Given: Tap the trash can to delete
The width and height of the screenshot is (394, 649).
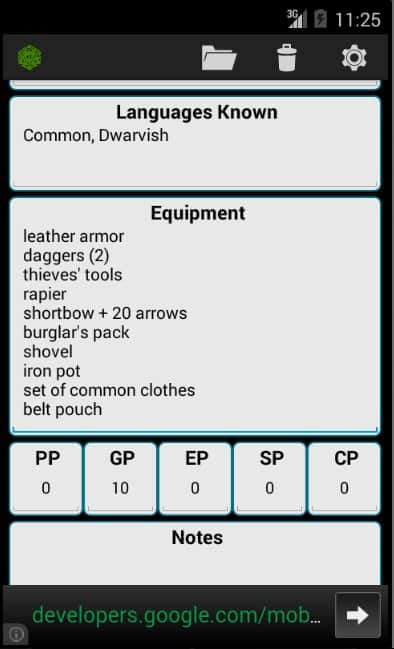Looking at the screenshot, I should [x=287, y=58].
